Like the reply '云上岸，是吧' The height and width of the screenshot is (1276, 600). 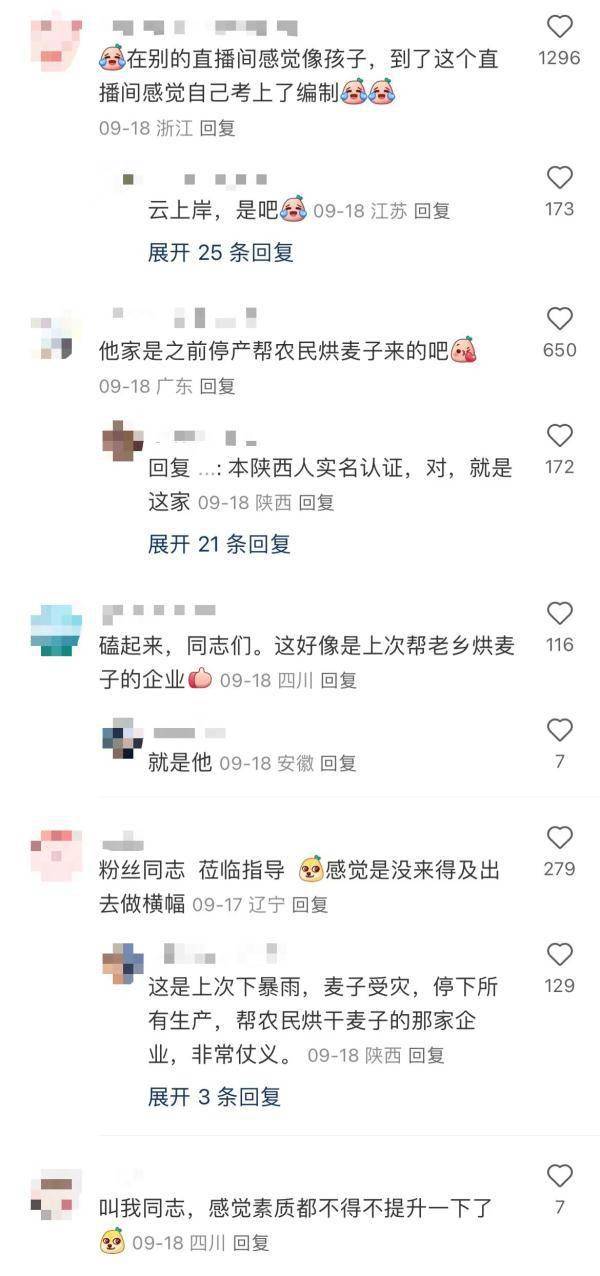pos(560,178)
